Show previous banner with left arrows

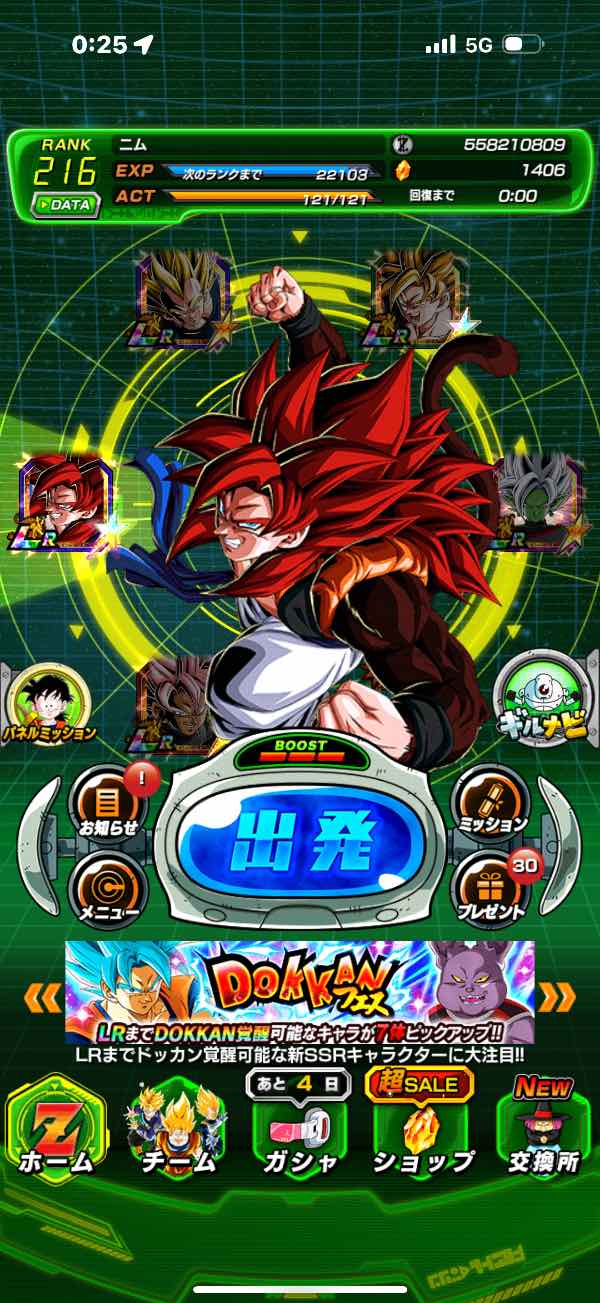click(x=42, y=995)
